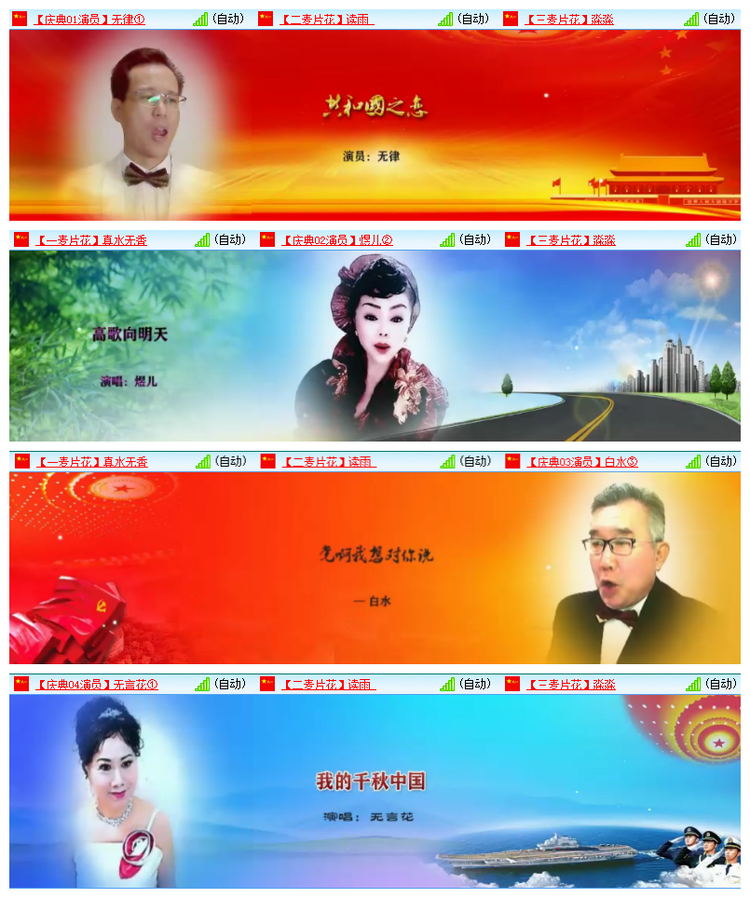Click the flag icon next to 读雨 in top row
Image resolution: width=750 pixels, height=898 pixels.
(264, 16)
